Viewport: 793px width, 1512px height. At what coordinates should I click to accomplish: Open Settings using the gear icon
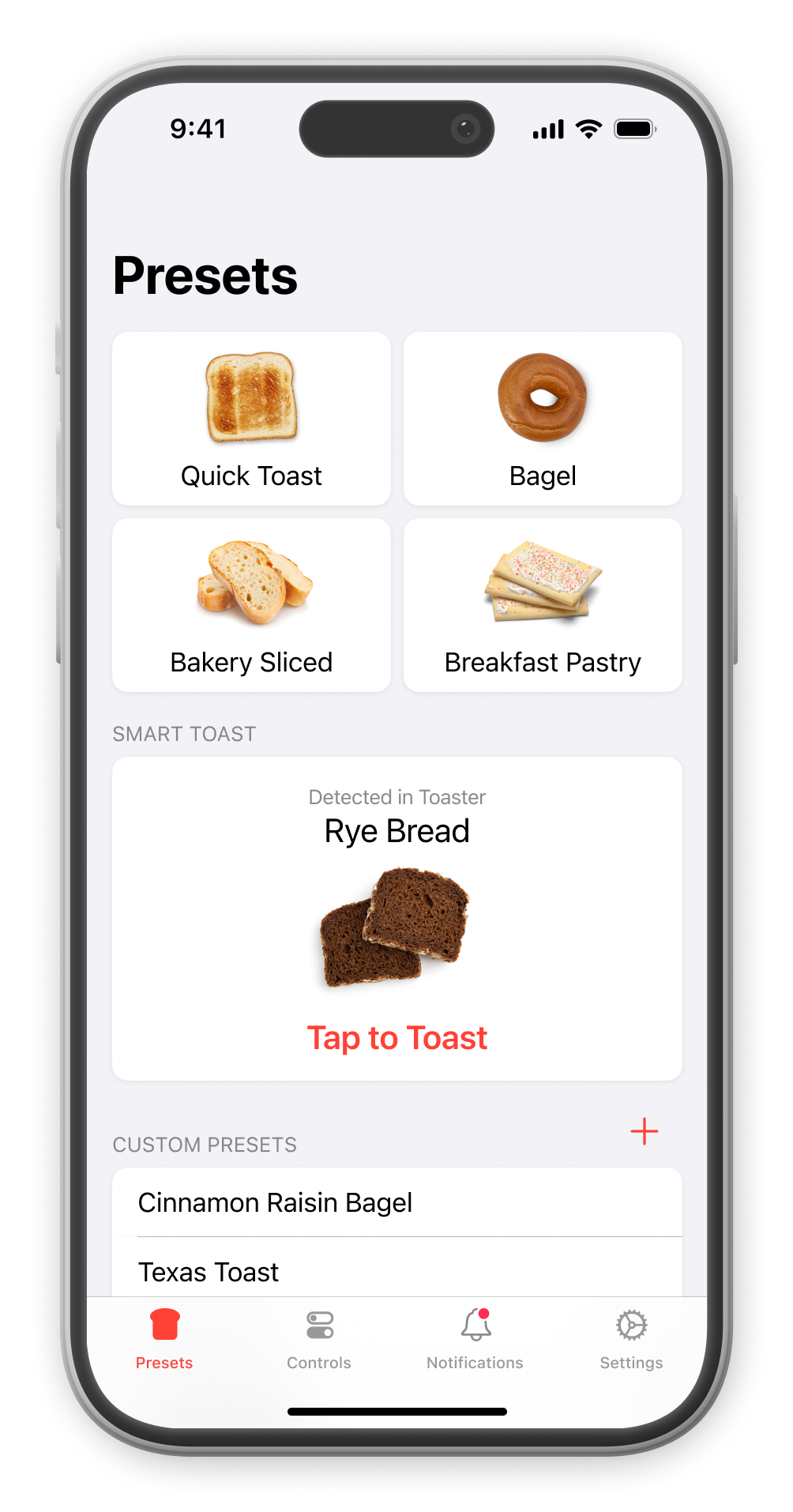[630, 1325]
